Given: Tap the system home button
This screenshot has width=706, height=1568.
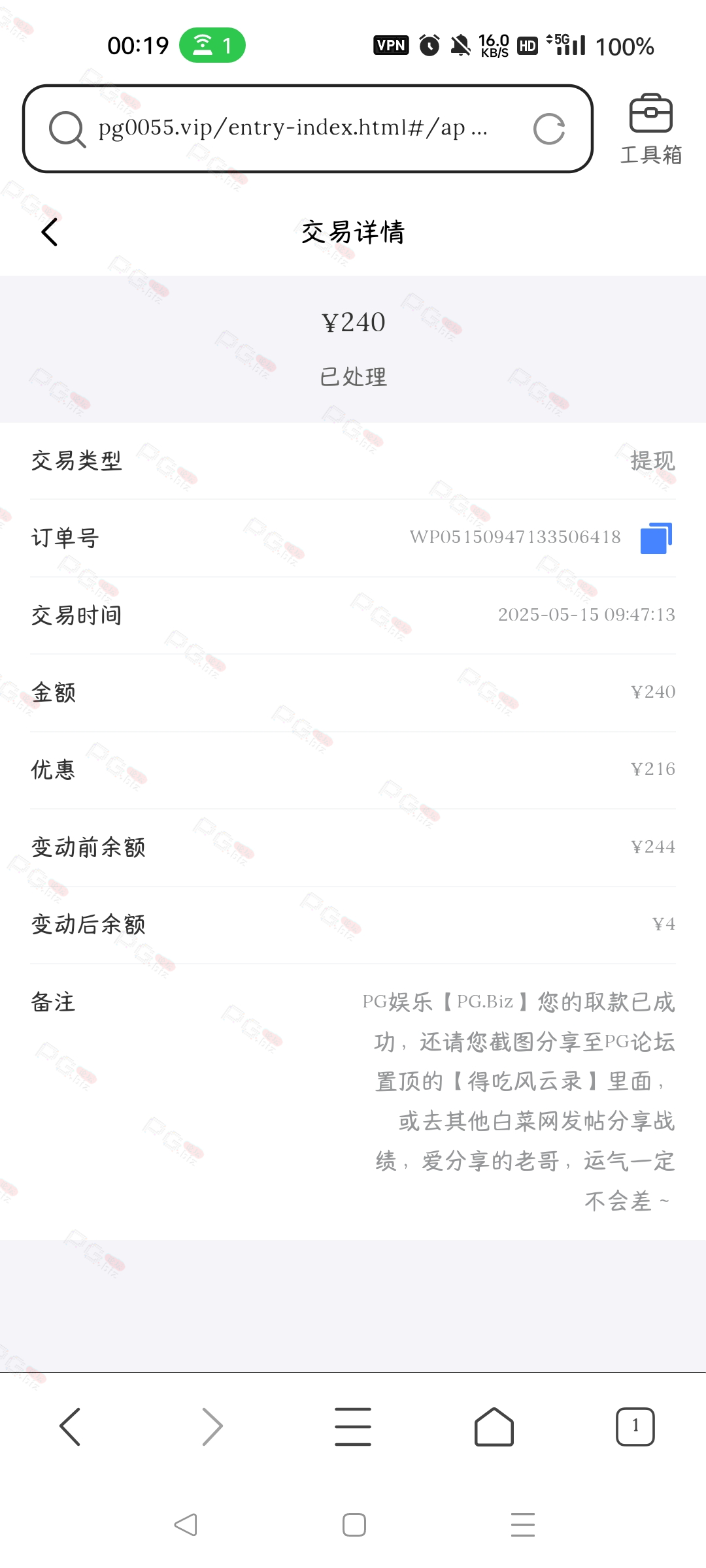Looking at the screenshot, I should click(354, 1525).
